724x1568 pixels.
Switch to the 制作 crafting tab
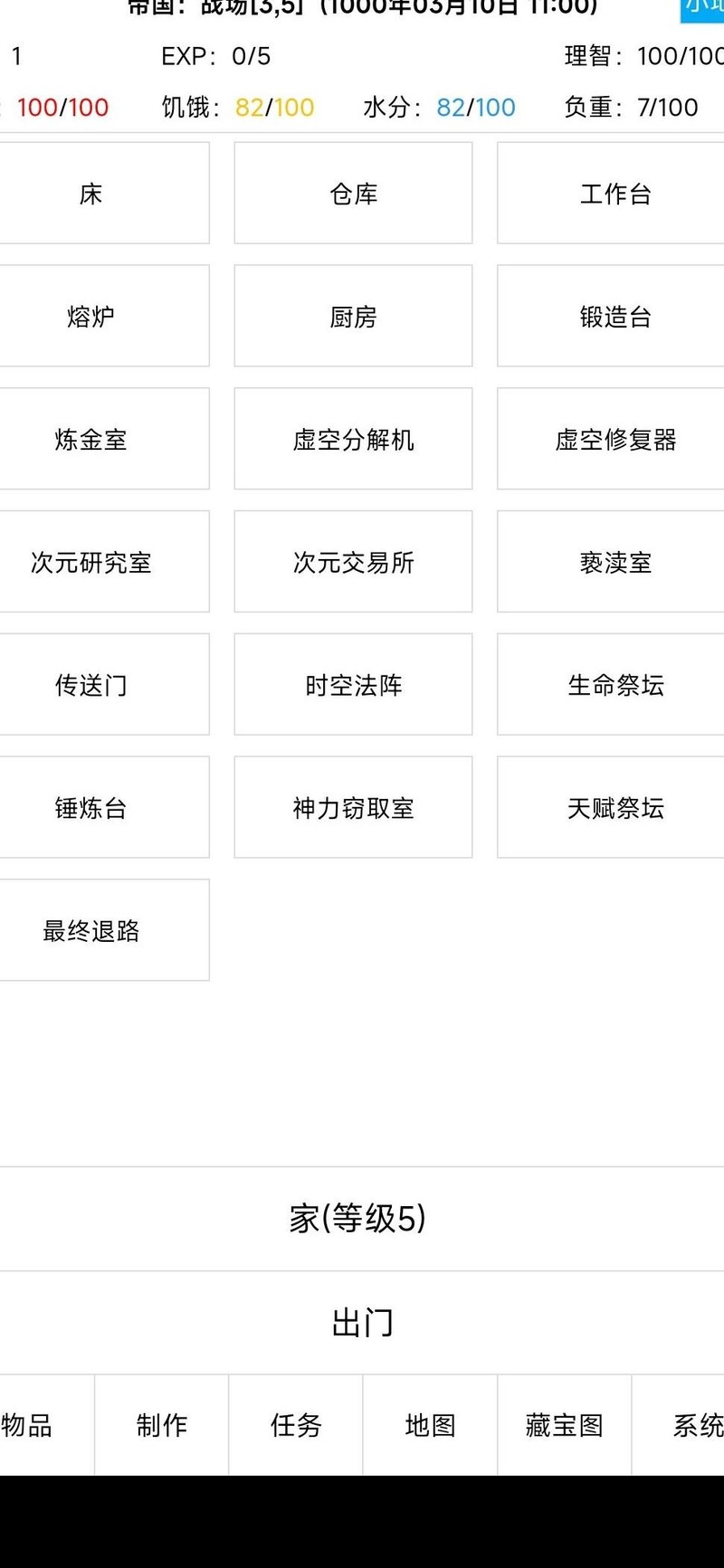click(x=161, y=1425)
